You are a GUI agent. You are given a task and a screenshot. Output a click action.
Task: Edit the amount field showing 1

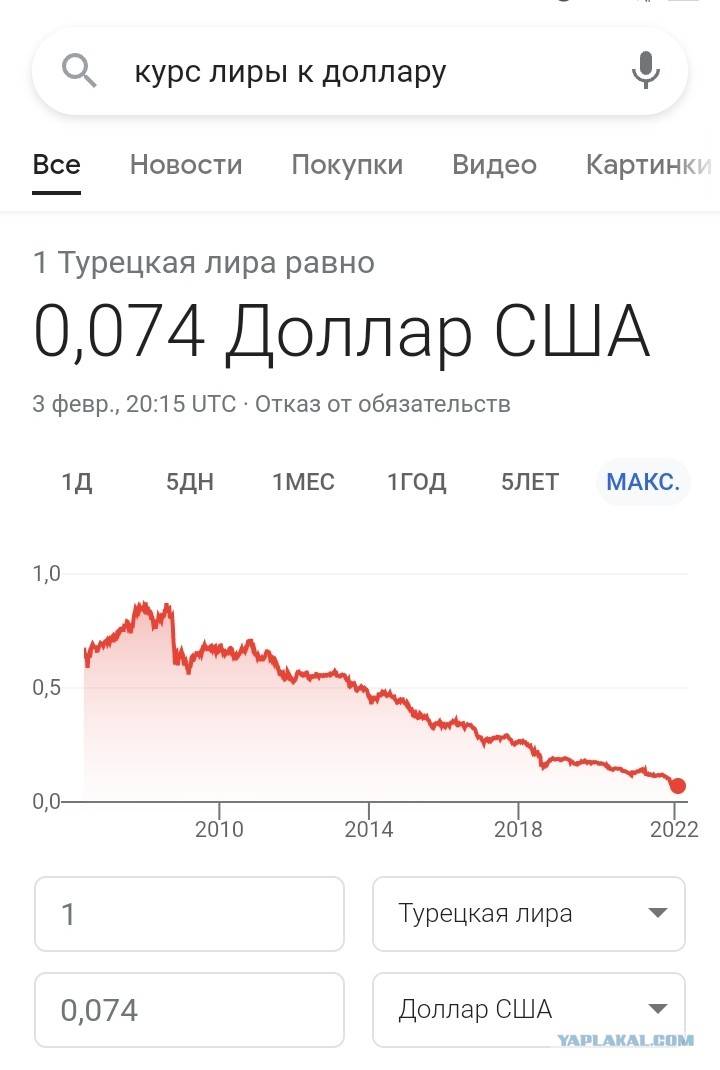point(189,914)
